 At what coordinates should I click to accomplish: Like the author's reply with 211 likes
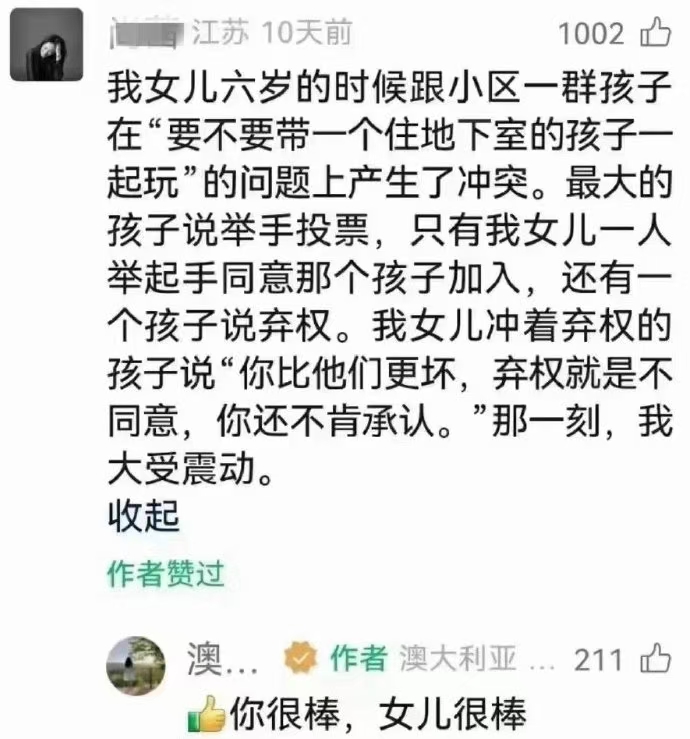pos(655,658)
